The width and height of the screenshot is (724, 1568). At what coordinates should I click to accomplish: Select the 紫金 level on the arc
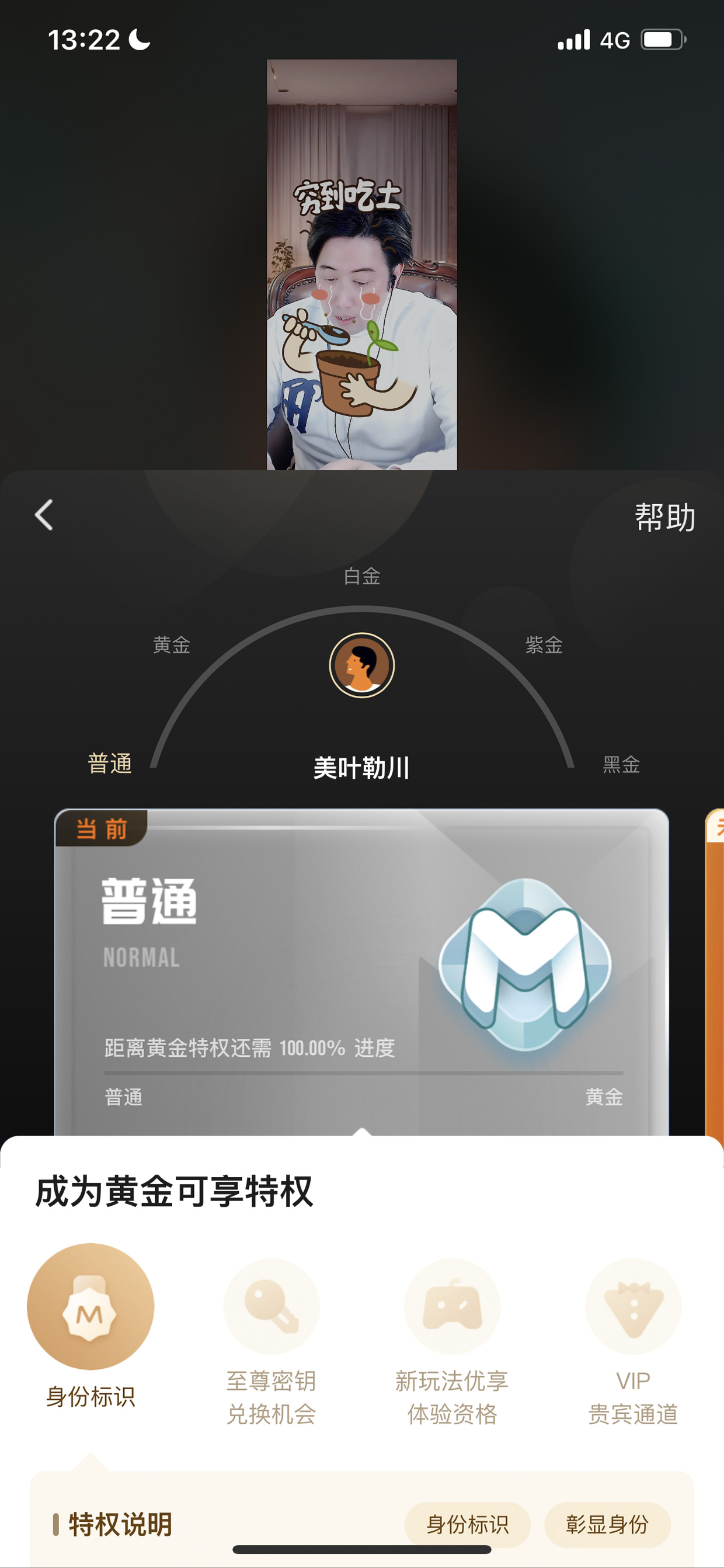[544, 644]
